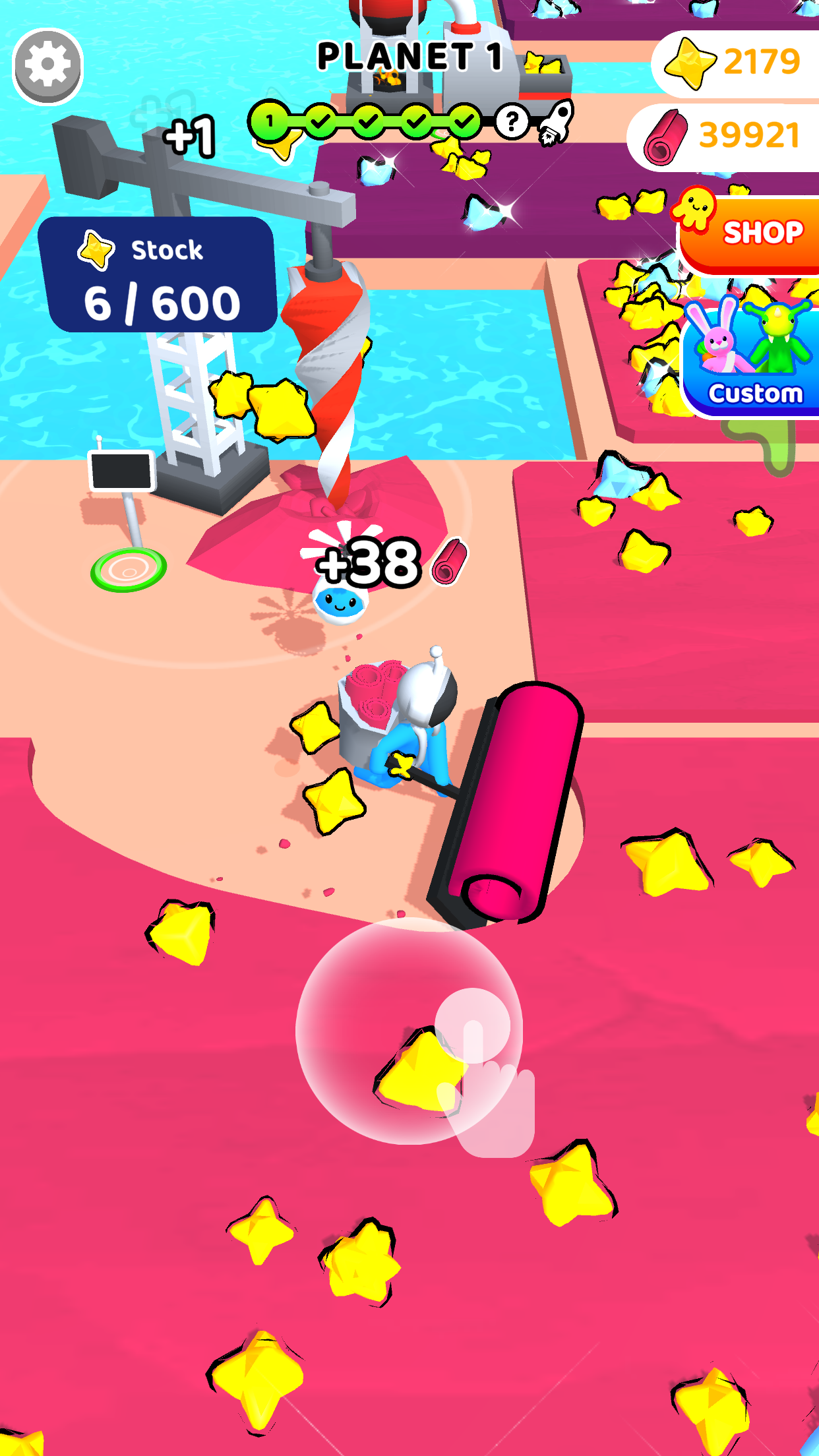This screenshot has height=1456, width=819.
Task: Open the settings gear
Action: coord(47,66)
